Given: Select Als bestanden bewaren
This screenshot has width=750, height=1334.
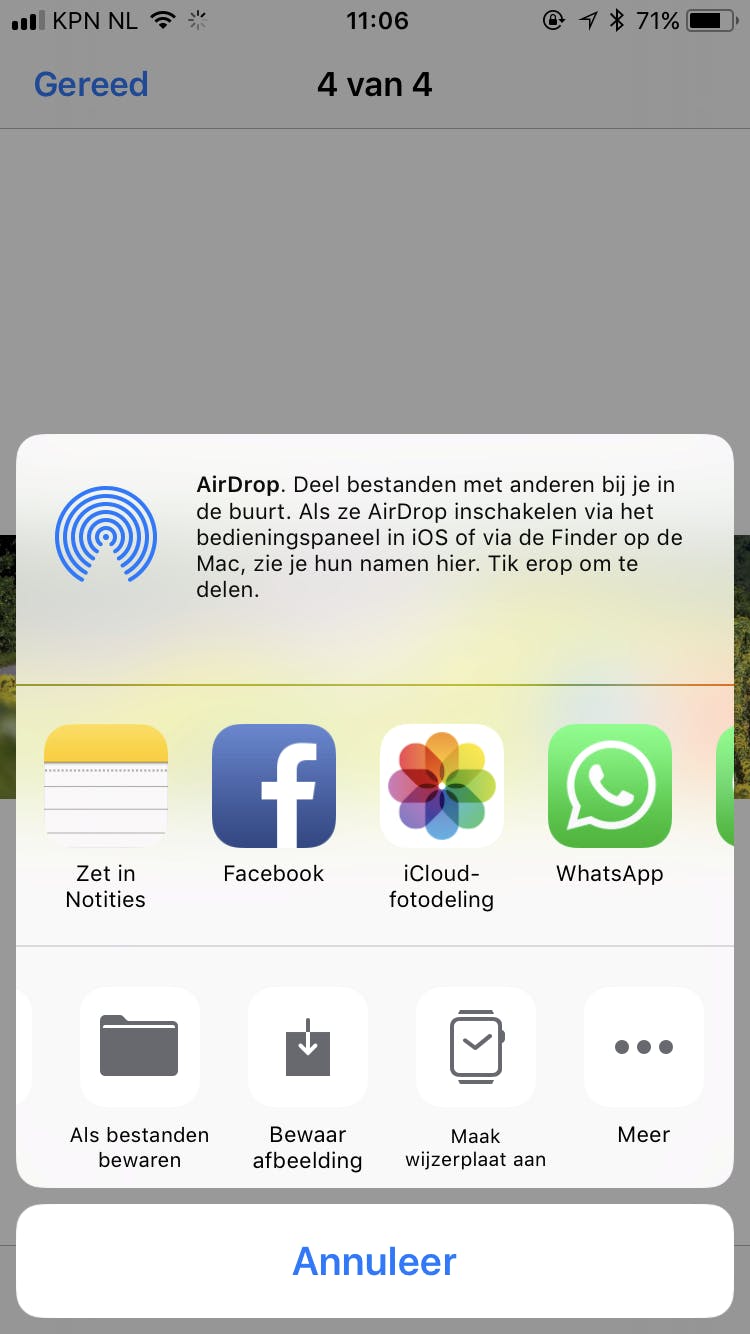Looking at the screenshot, I should click(140, 1047).
